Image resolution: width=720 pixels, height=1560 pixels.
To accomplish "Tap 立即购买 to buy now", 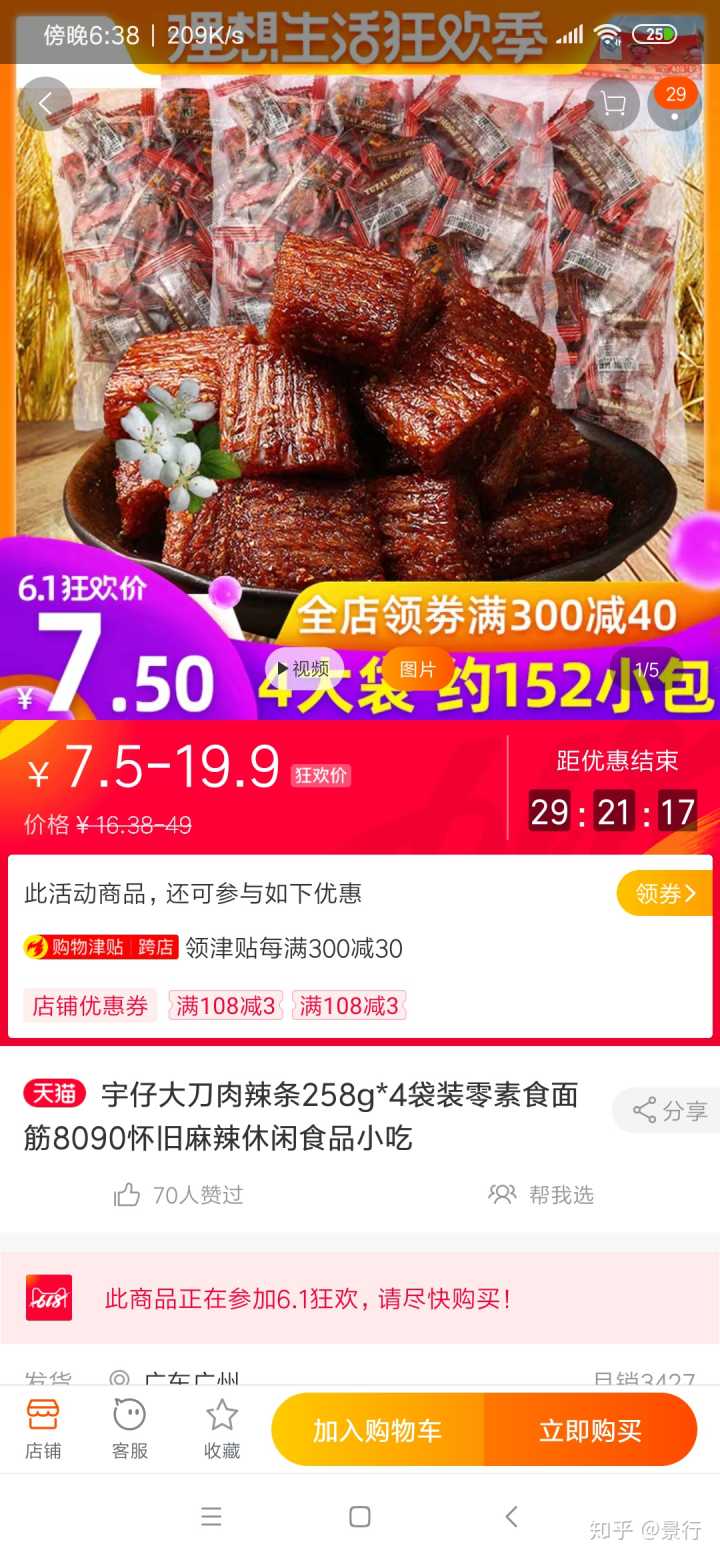I will coord(590,1430).
